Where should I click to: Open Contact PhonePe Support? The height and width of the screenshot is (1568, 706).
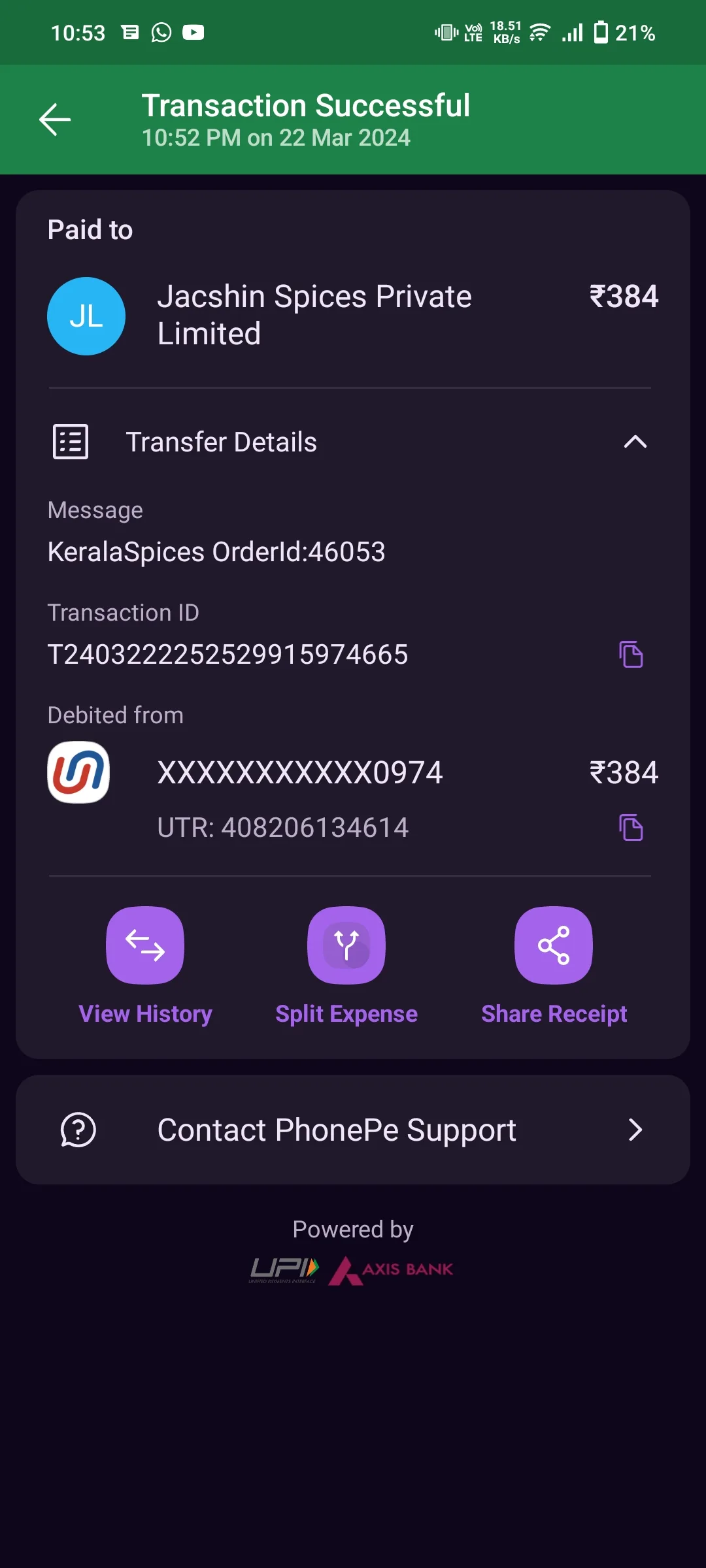(353, 1130)
